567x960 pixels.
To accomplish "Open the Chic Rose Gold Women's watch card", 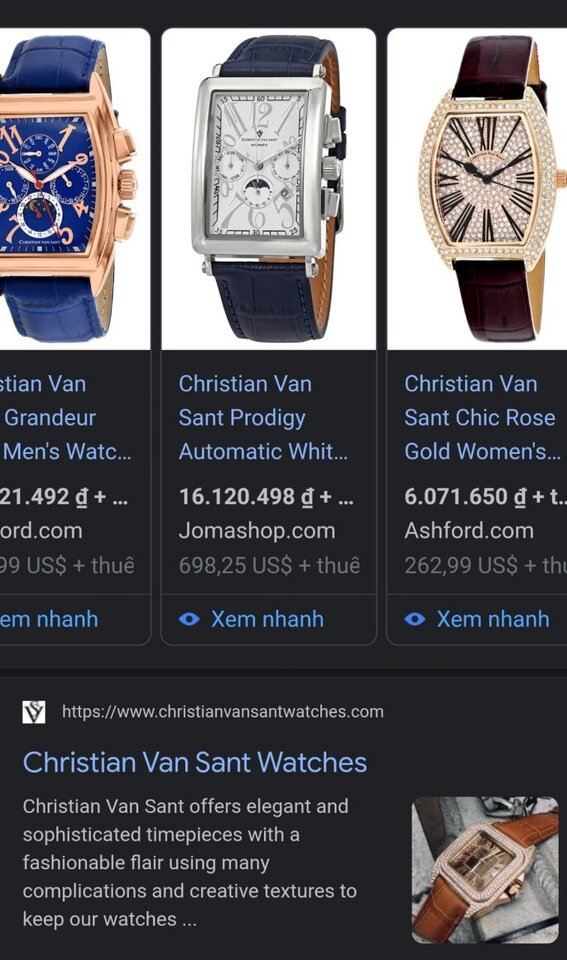I will tap(477, 311).
